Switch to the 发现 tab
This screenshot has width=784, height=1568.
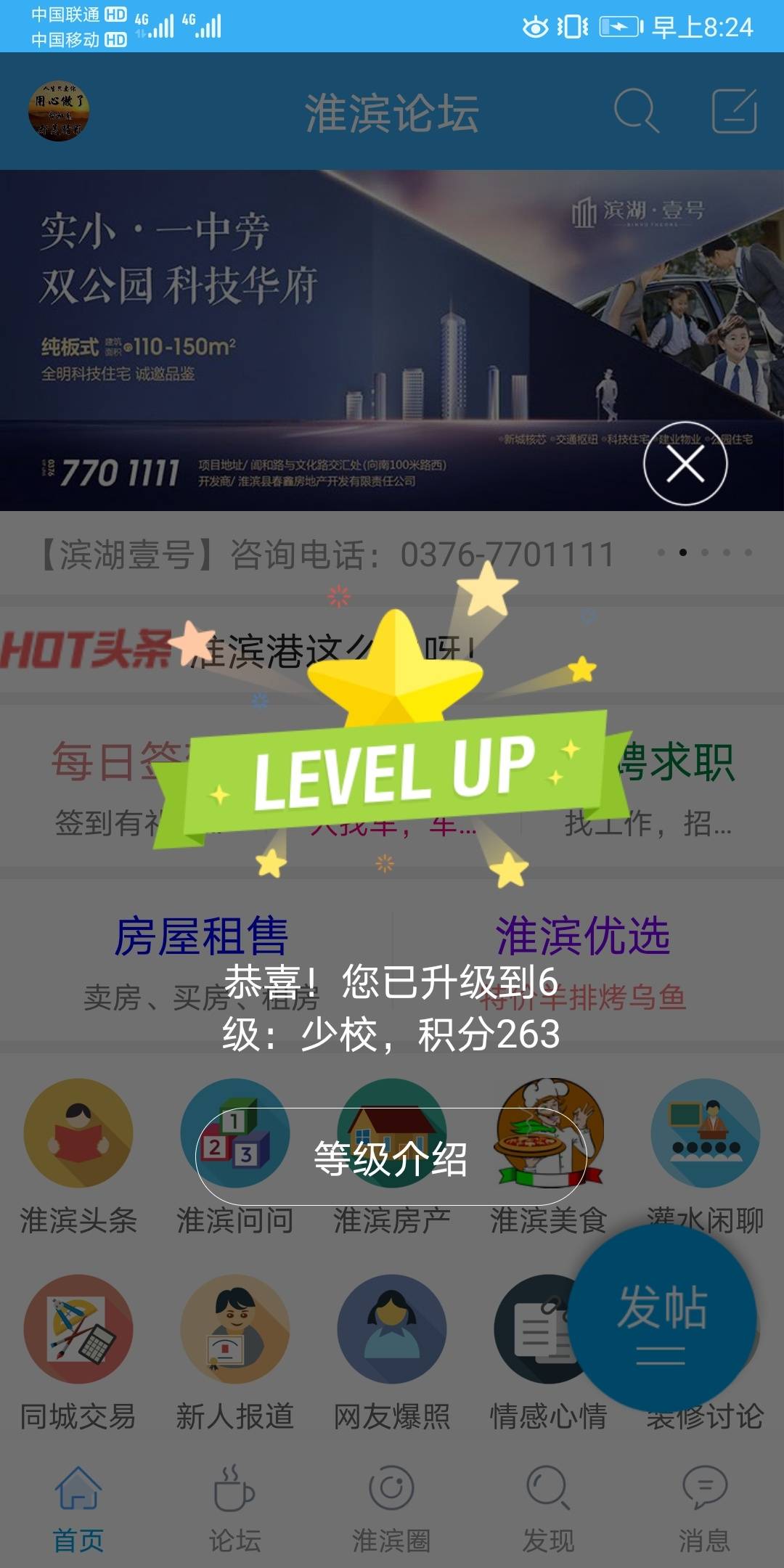pos(548,1509)
